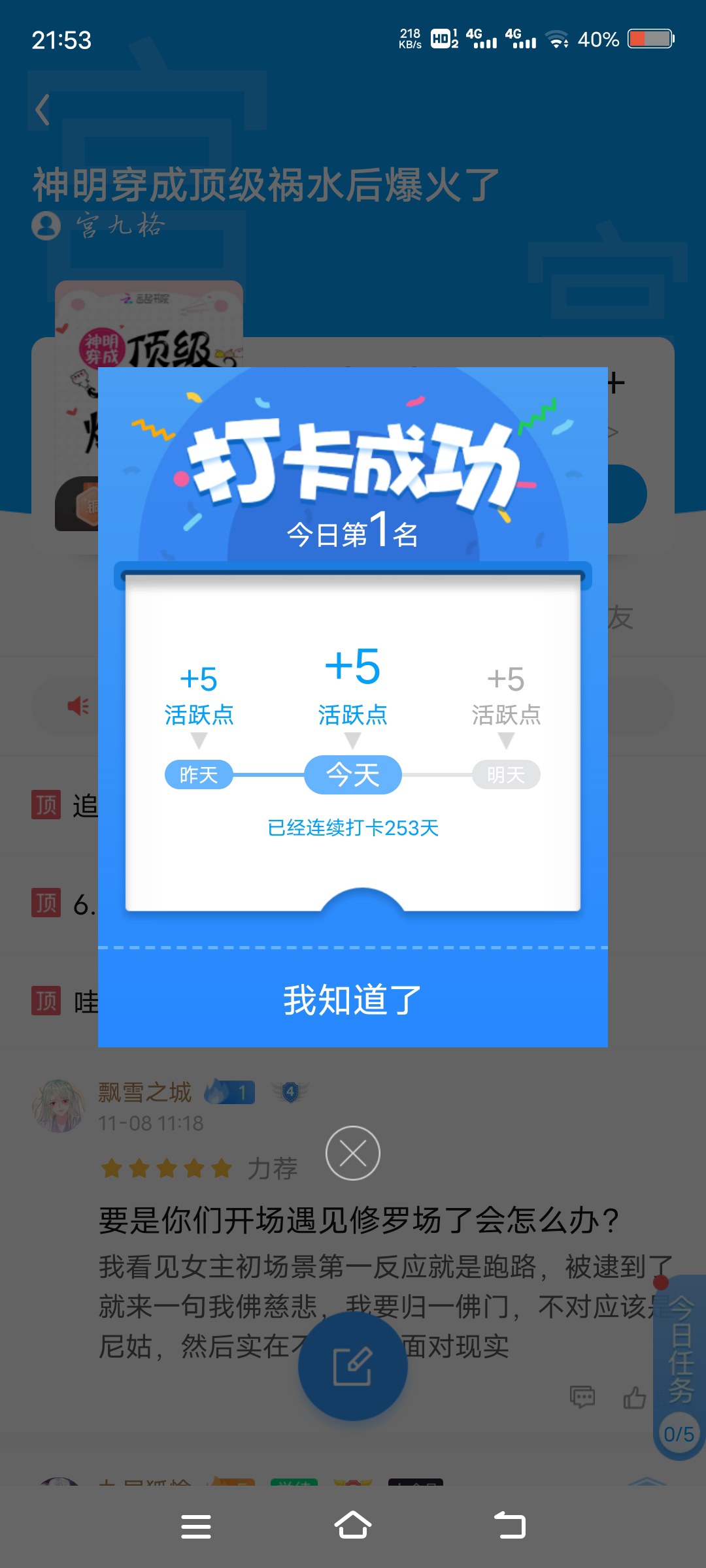Screen dimensions: 706x1568
Task: Tap the system back button
Action: coord(510,1526)
